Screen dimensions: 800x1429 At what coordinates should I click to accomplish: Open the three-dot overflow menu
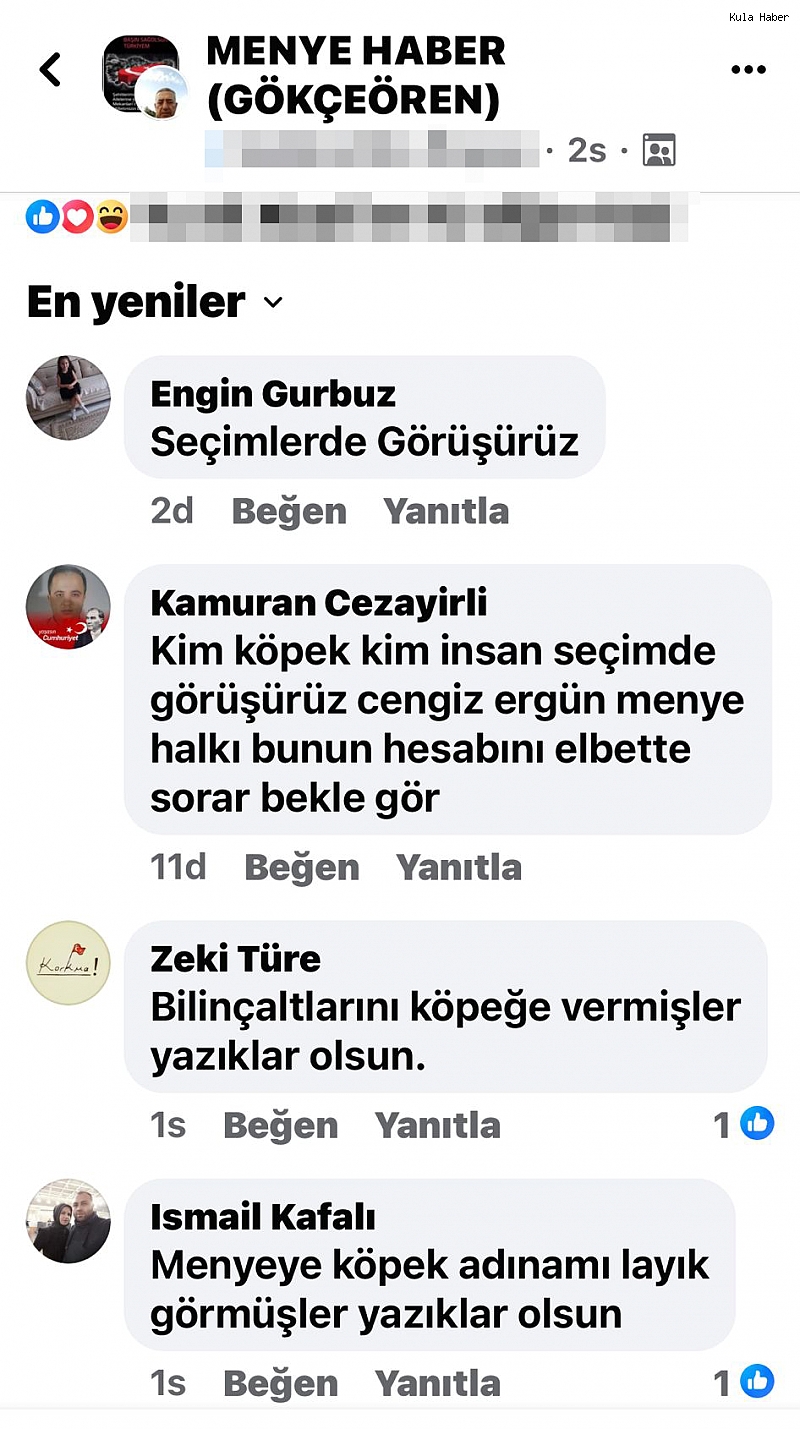(x=748, y=70)
